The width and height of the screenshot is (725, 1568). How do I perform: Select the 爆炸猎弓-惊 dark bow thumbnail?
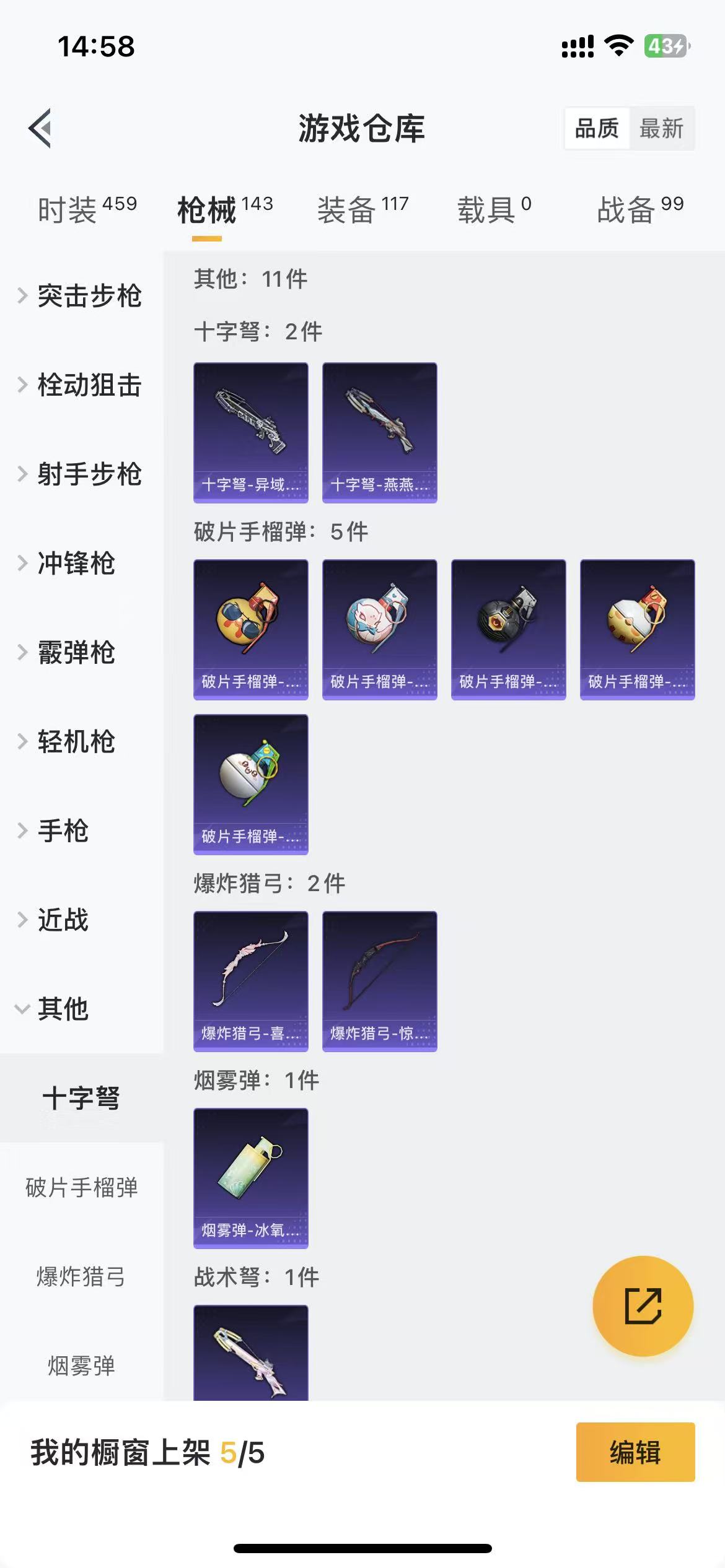[x=380, y=982]
